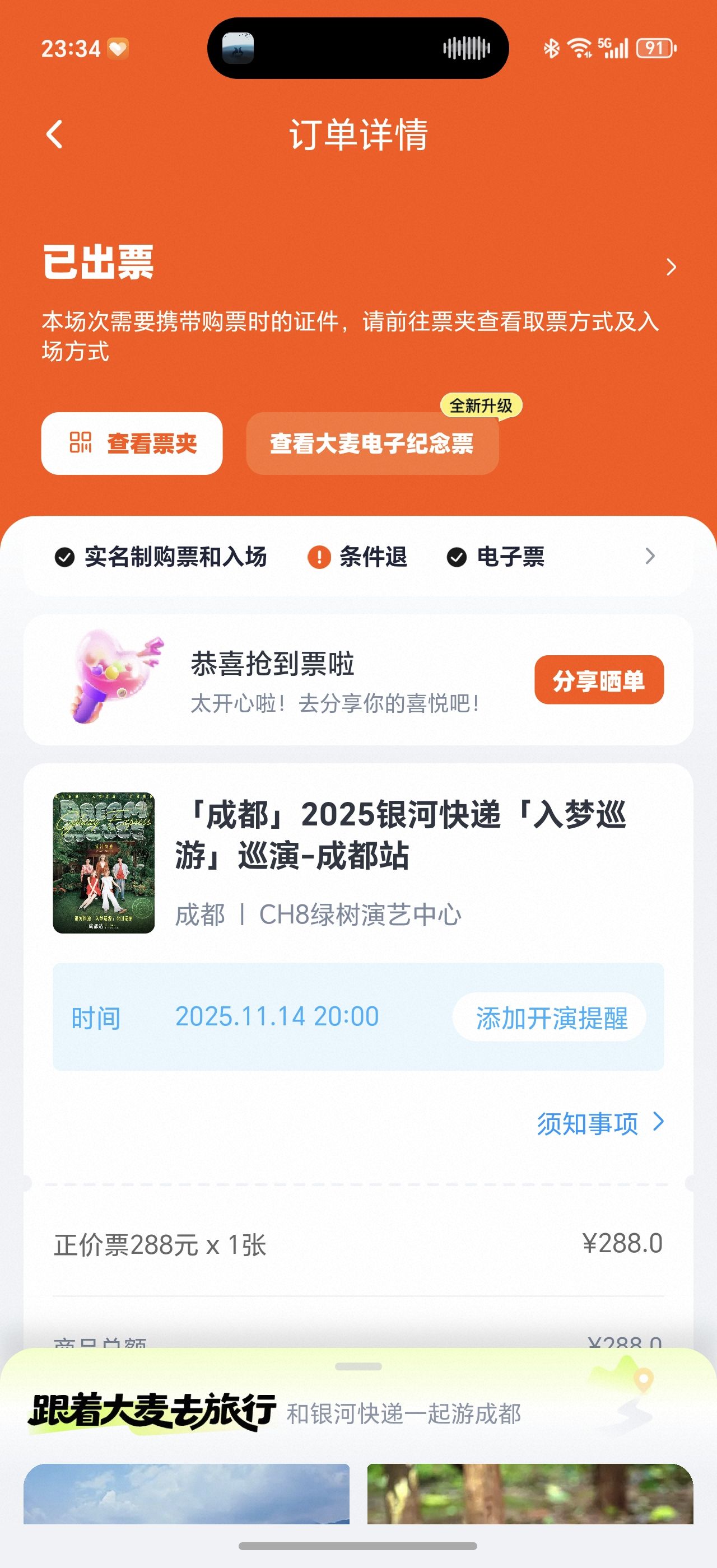Go back from the order details page
This screenshot has height=1568, width=717.
click(55, 134)
